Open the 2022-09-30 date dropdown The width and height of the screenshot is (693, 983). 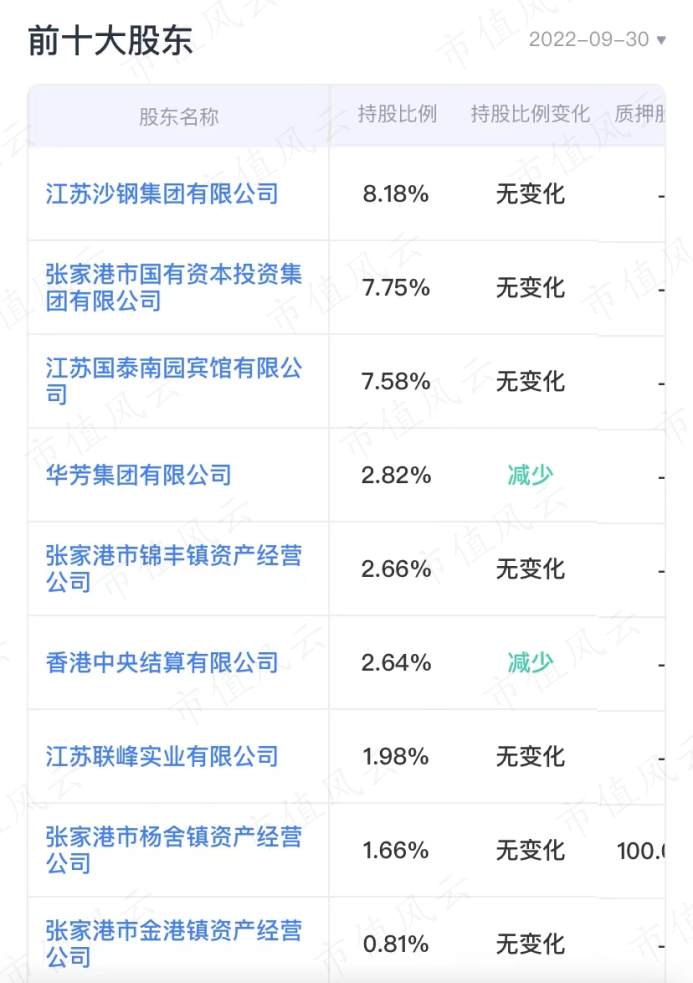pos(597,40)
